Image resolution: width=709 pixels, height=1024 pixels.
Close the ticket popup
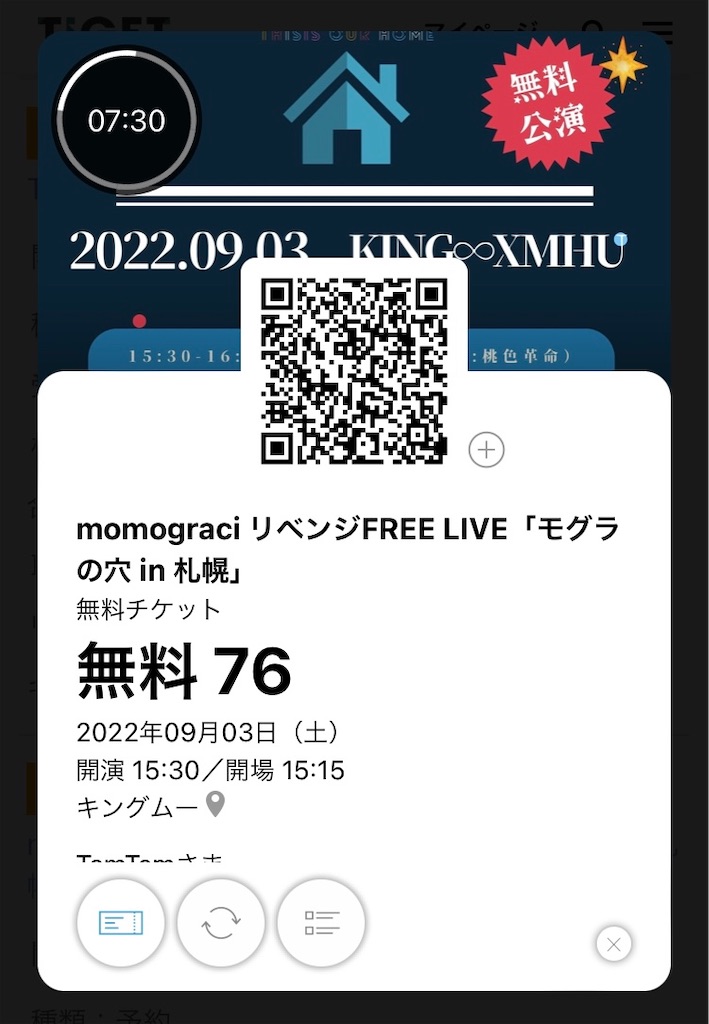point(613,943)
